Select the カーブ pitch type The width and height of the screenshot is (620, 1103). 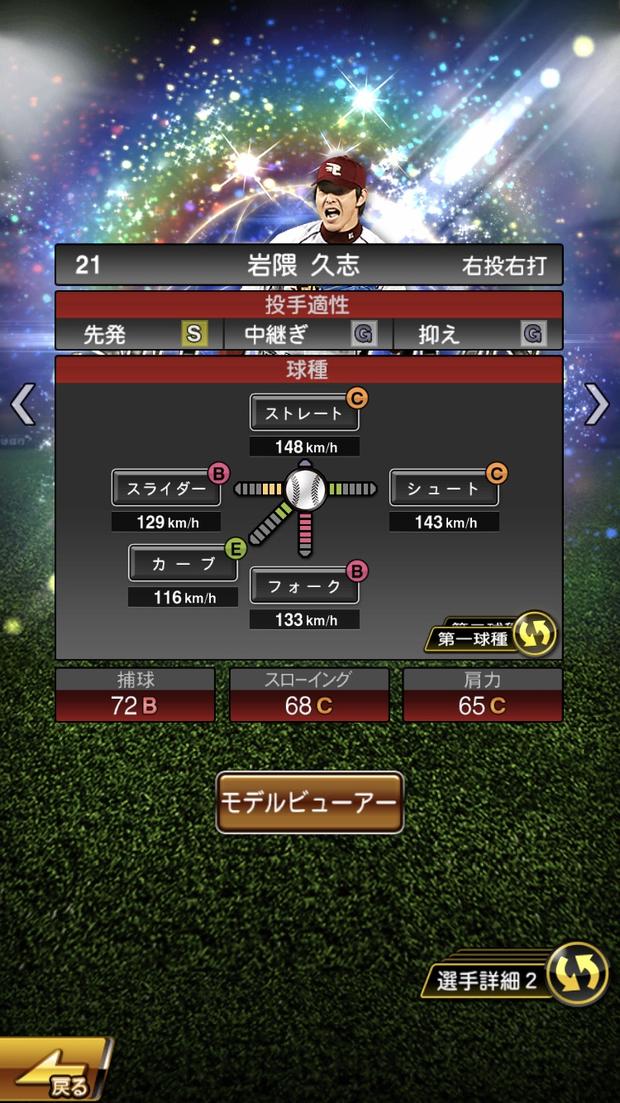click(x=183, y=563)
